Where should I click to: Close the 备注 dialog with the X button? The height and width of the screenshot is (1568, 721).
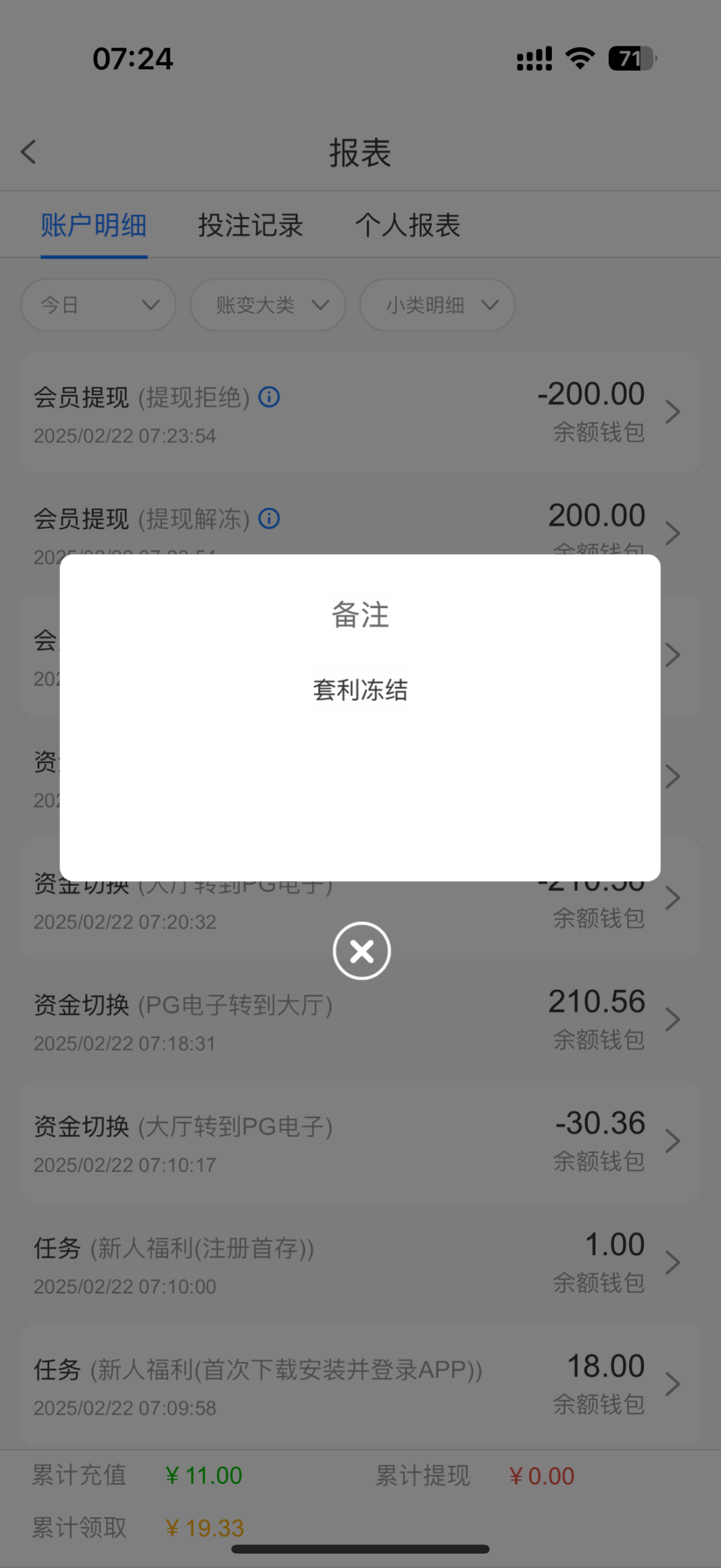[361, 951]
